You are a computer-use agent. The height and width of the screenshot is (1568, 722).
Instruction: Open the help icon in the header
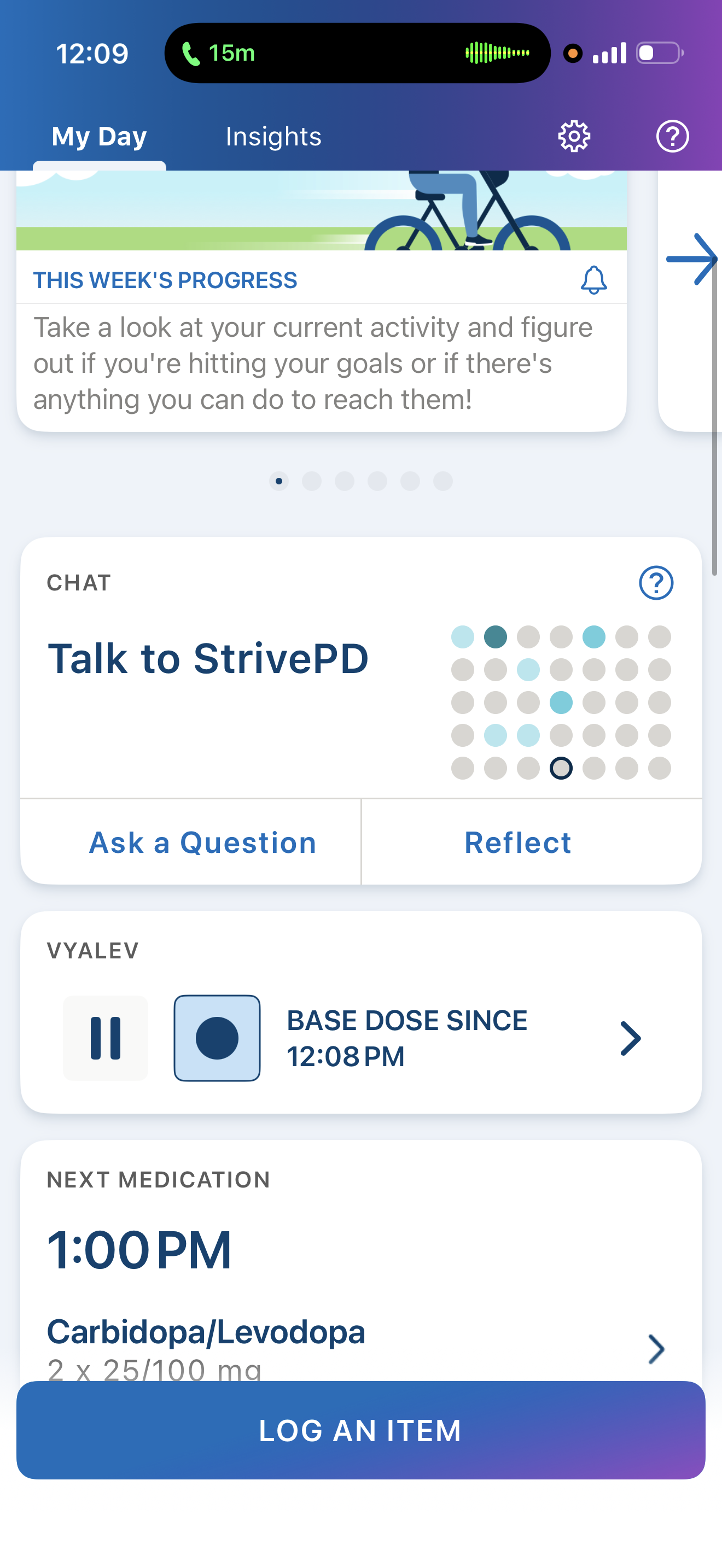coord(672,136)
